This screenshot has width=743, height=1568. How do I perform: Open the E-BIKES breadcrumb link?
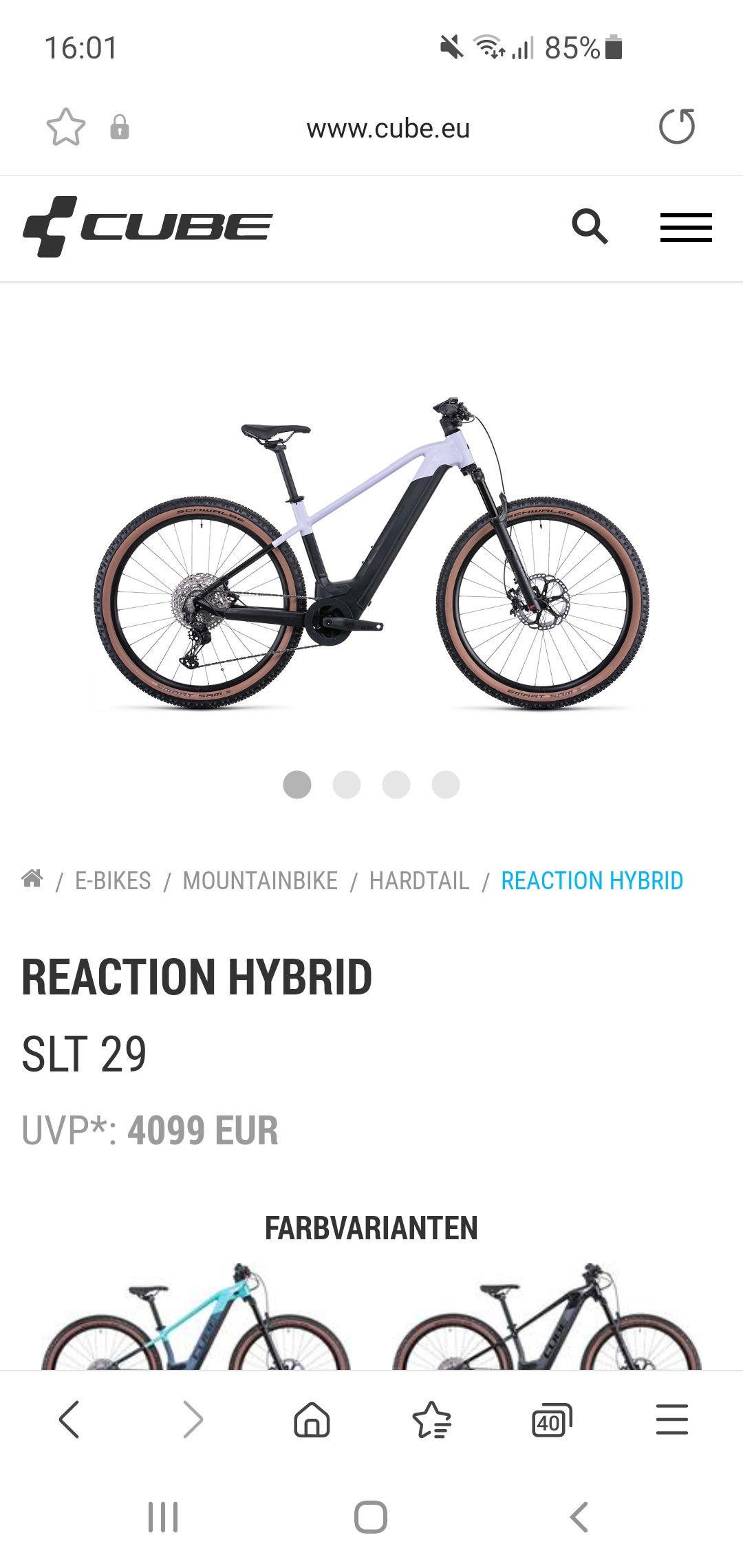coord(113,881)
